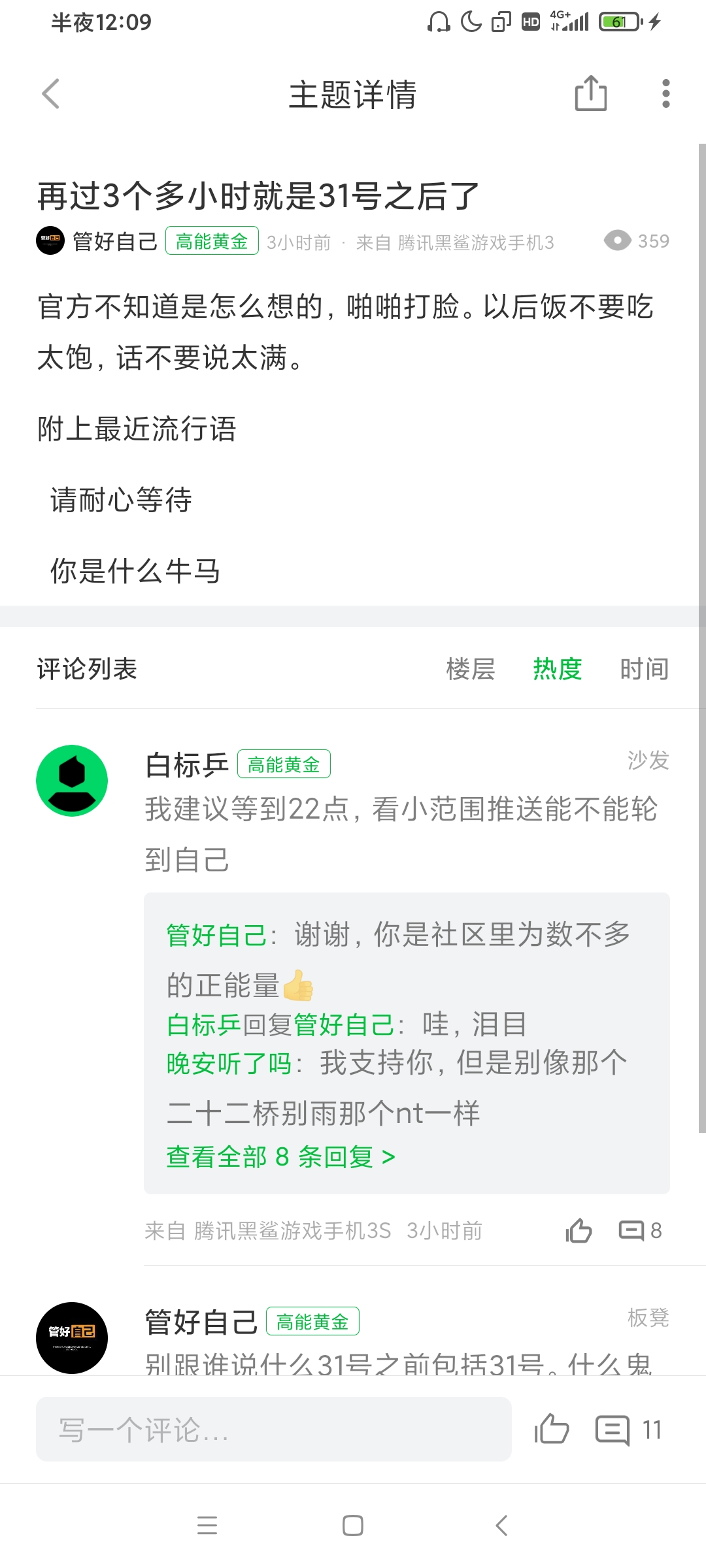Like 白标乒's comment

coord(579,1231)
